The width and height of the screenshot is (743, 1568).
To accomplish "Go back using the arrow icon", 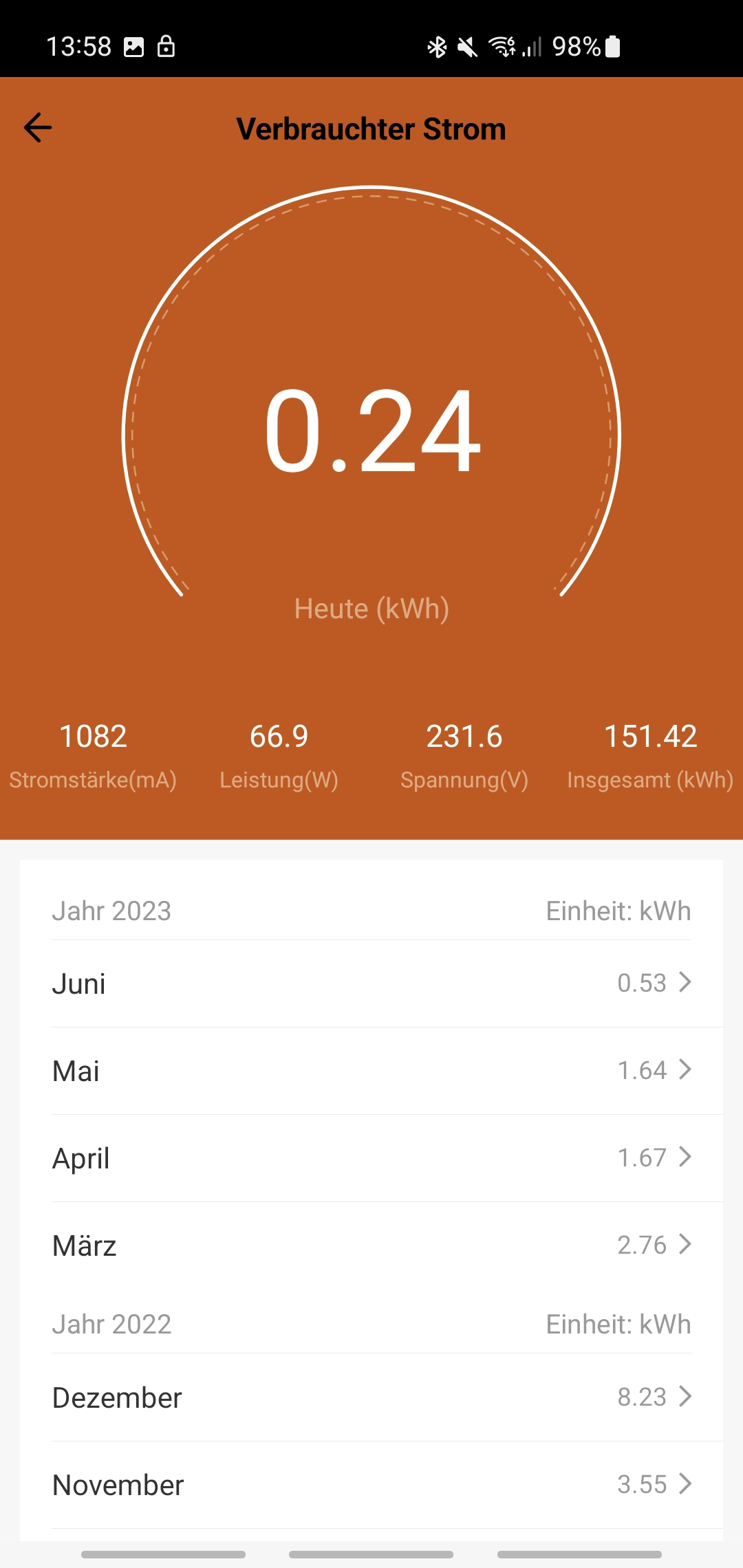I will (x=38, y=128).
